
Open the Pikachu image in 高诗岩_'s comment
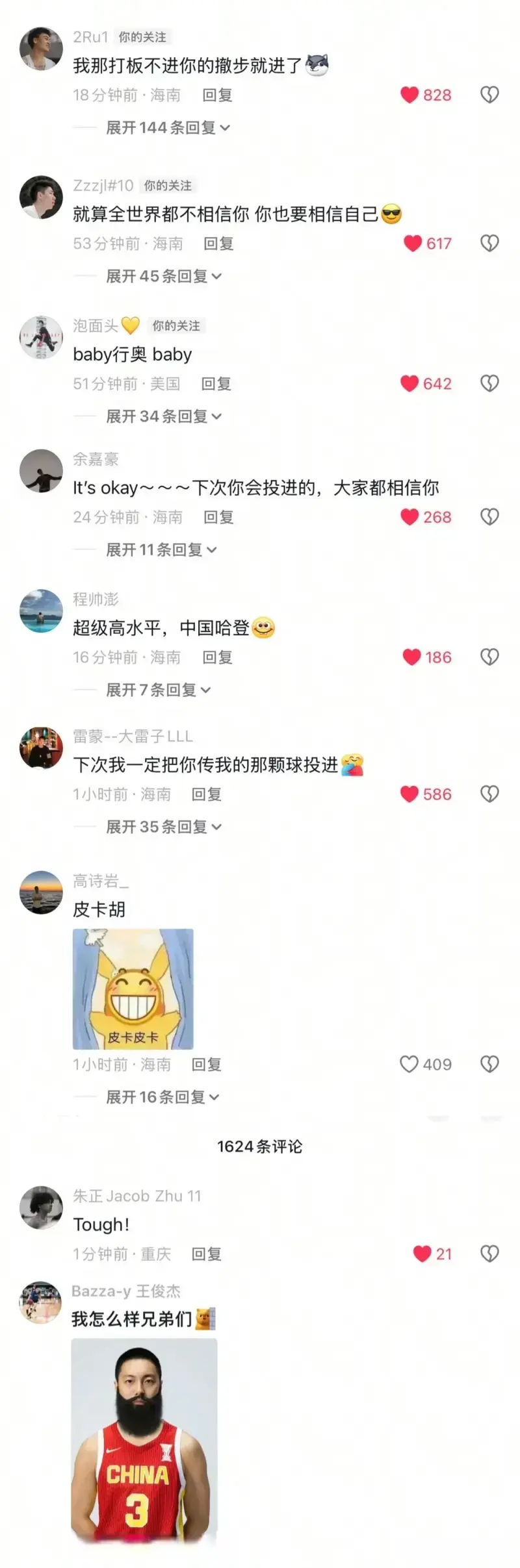[x=133, y=989]
